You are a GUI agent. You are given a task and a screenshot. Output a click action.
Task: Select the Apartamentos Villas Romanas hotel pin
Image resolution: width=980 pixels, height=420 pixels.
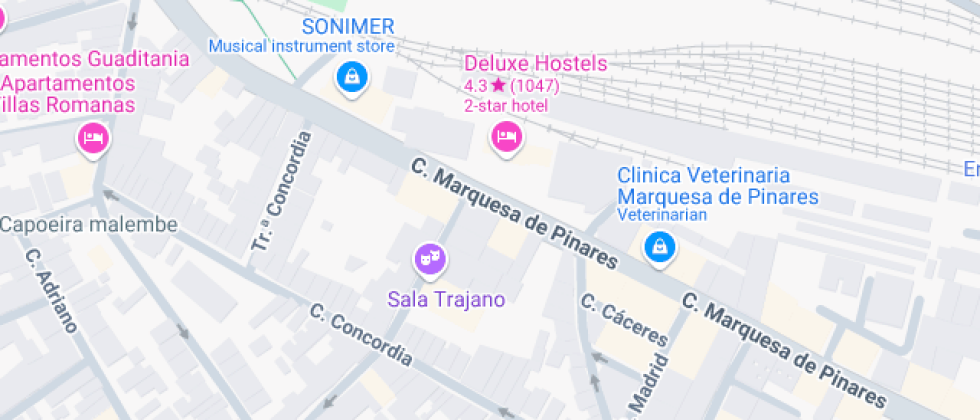pos(94,139)
